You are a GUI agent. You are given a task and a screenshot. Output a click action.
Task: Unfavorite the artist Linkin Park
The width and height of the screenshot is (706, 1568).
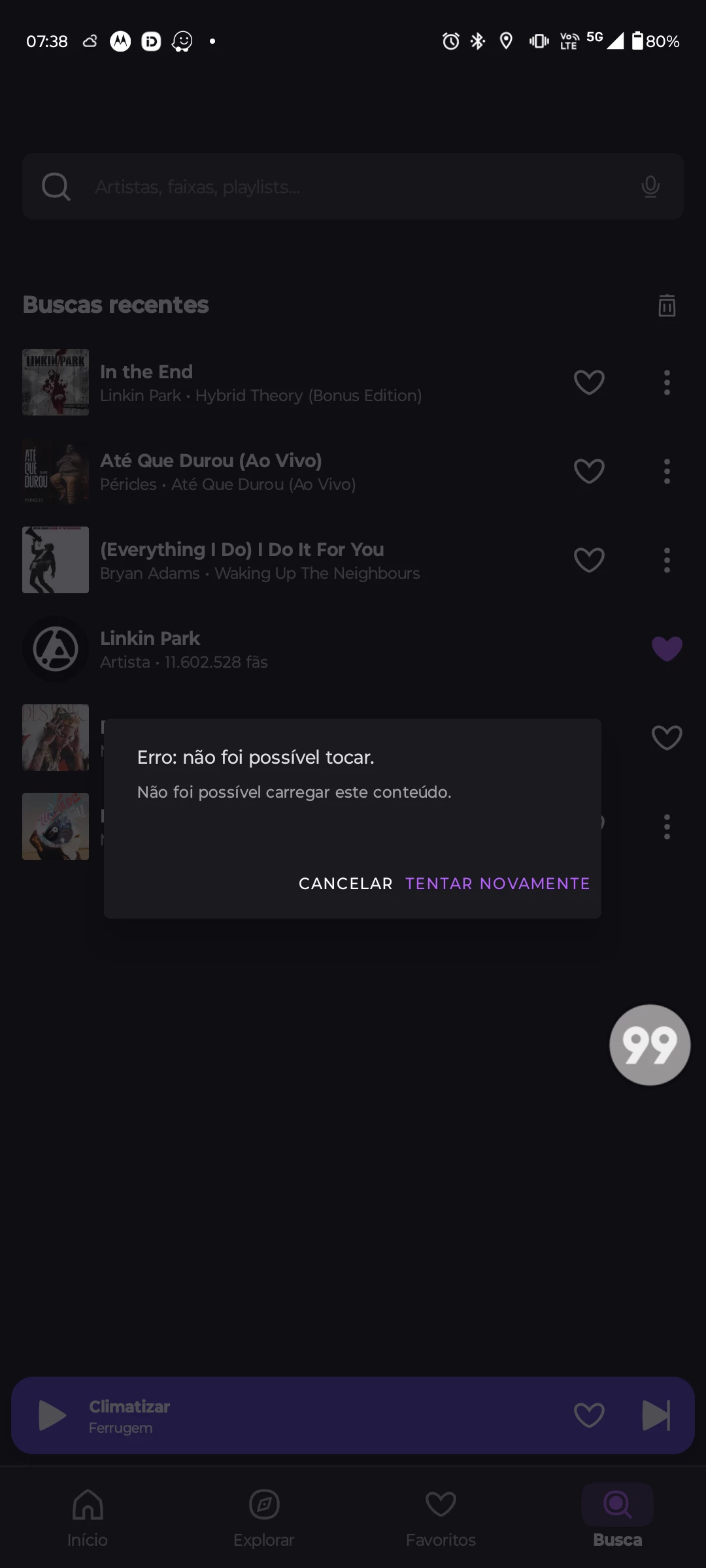[666, 649]
